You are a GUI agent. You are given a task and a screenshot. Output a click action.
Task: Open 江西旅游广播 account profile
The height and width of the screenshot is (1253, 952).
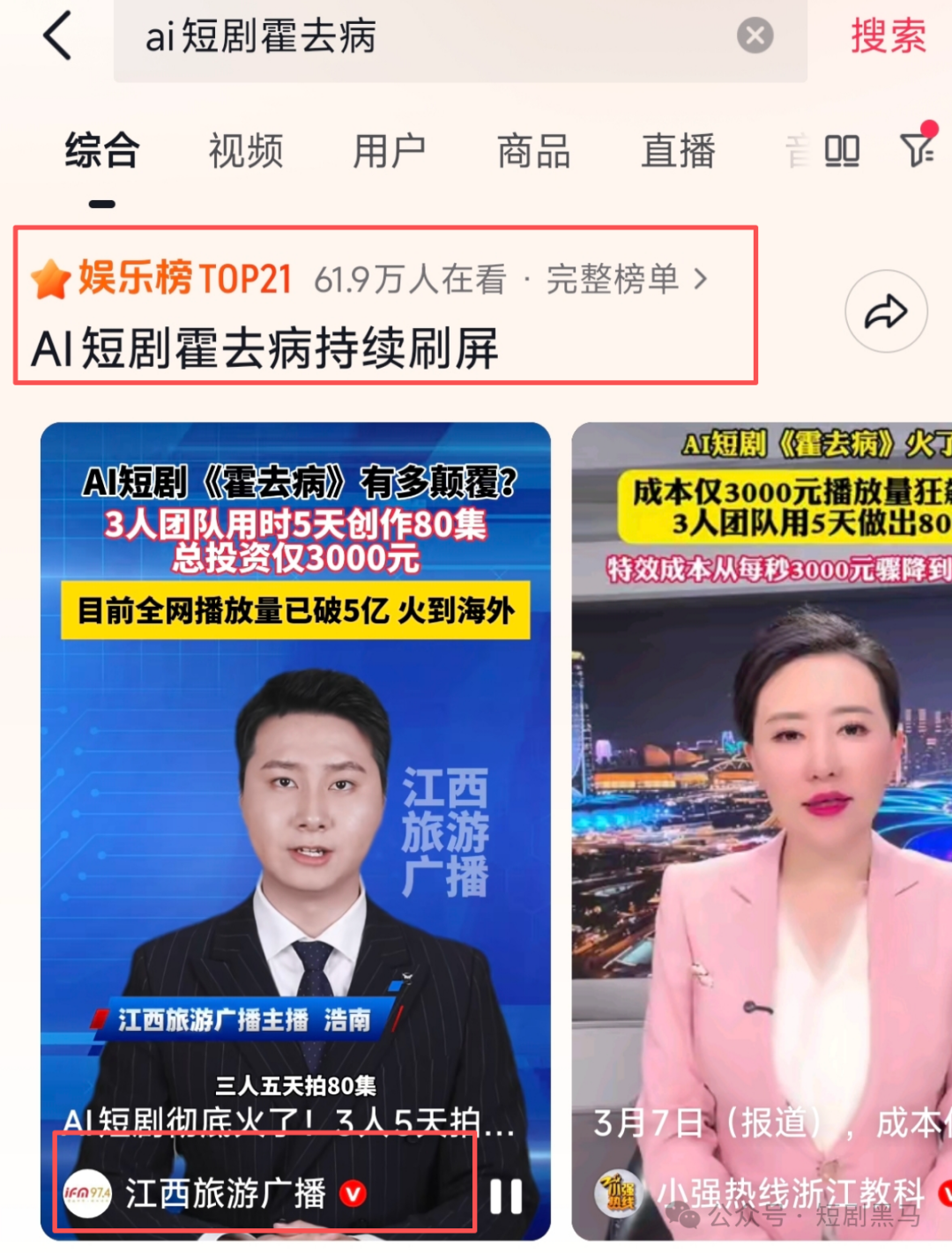pos(225,1194)
